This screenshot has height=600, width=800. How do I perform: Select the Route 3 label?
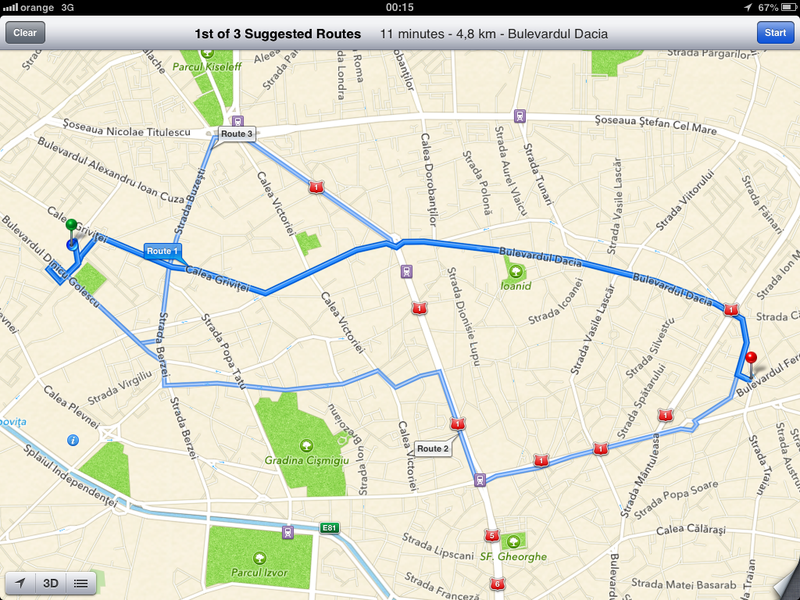click(237, 133)
